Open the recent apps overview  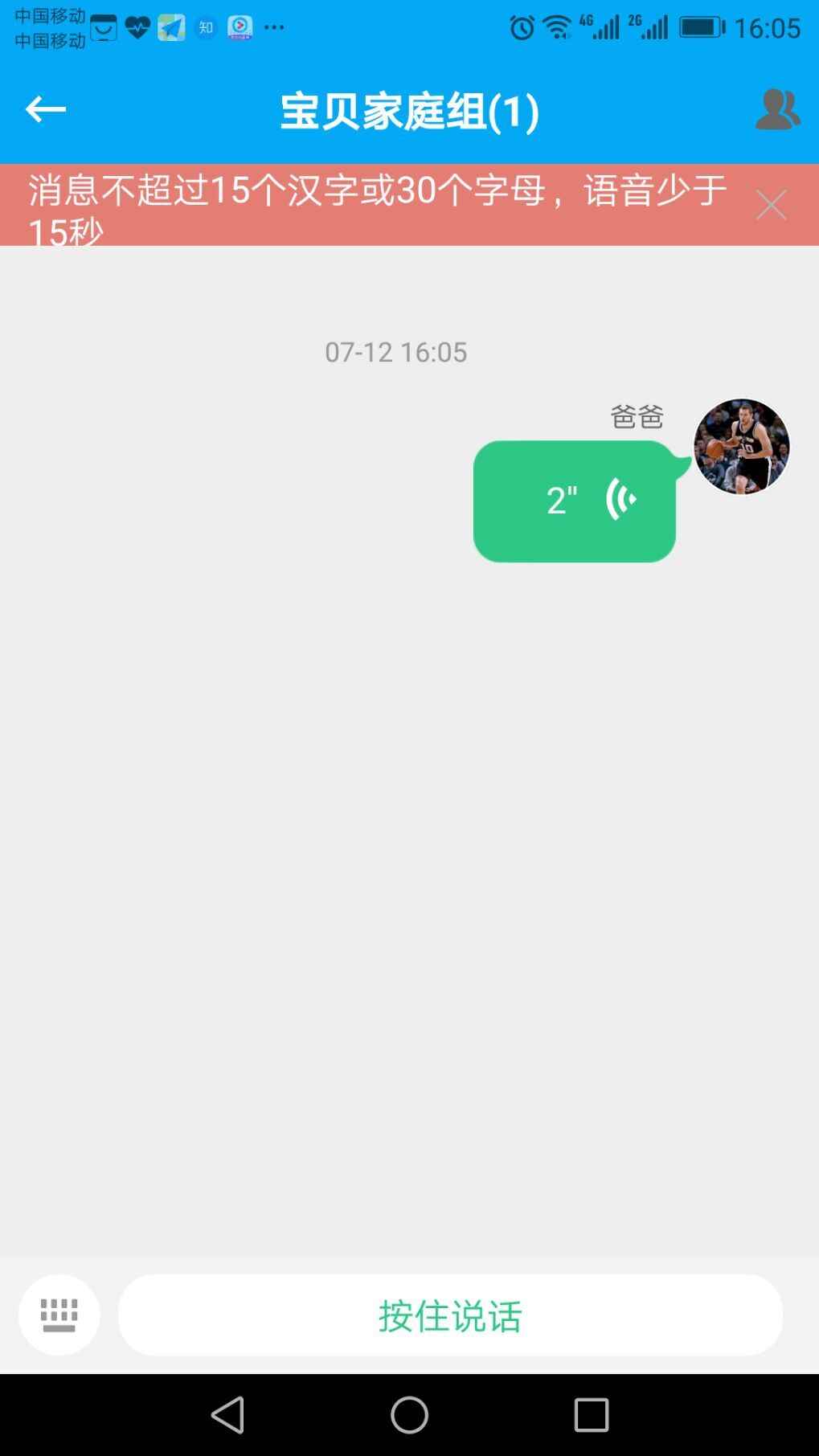(x=591, y=1414)
